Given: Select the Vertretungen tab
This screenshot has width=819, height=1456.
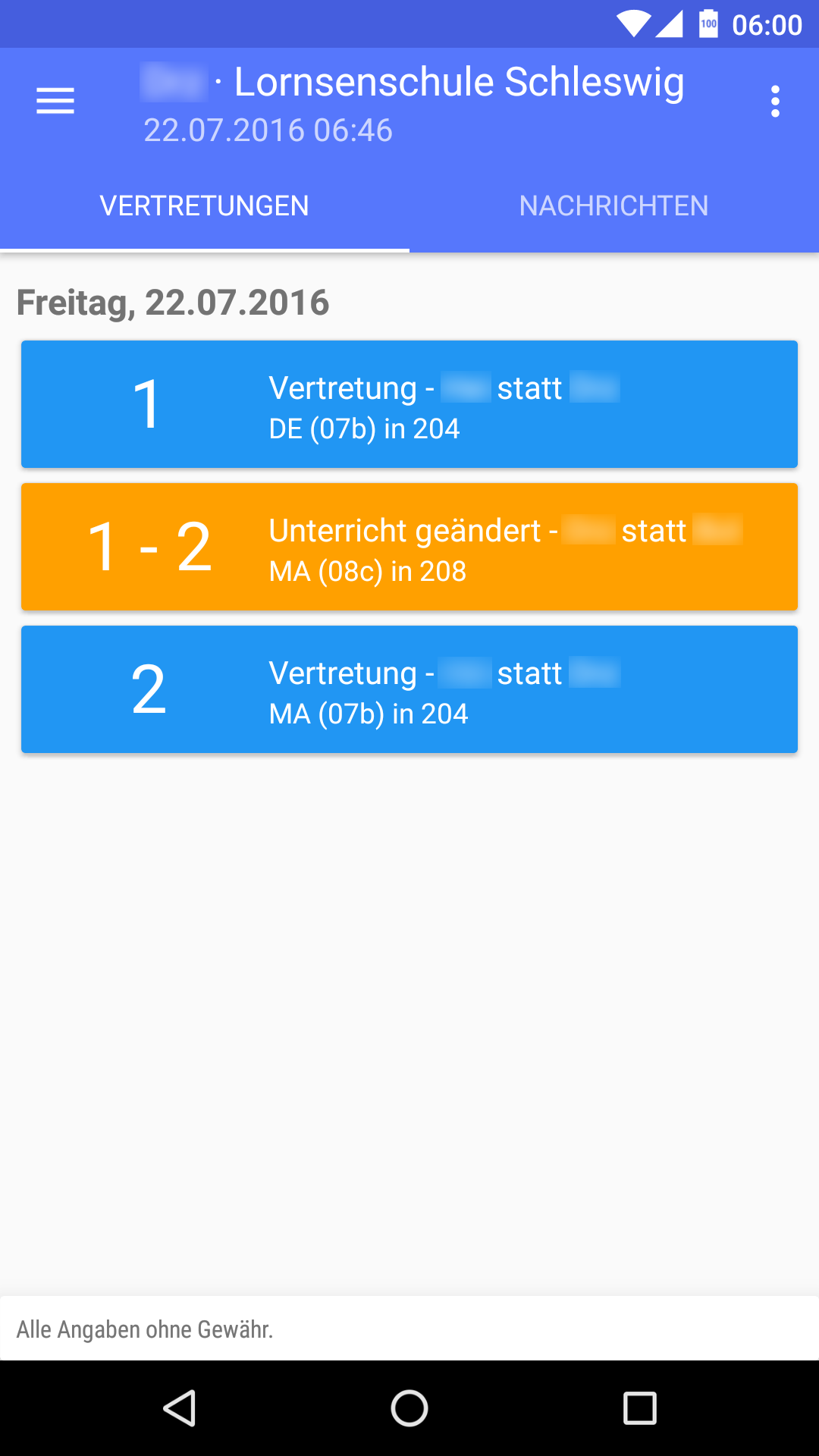Looking at the screenshot, I should [x=204, y=206].
